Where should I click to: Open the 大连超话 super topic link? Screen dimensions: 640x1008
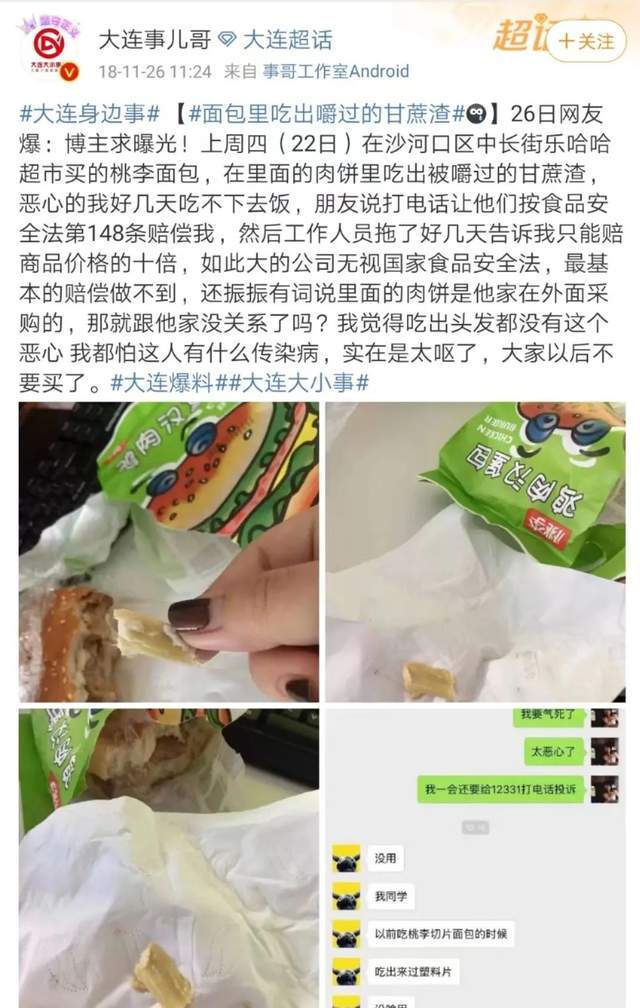tap(287, 40)
